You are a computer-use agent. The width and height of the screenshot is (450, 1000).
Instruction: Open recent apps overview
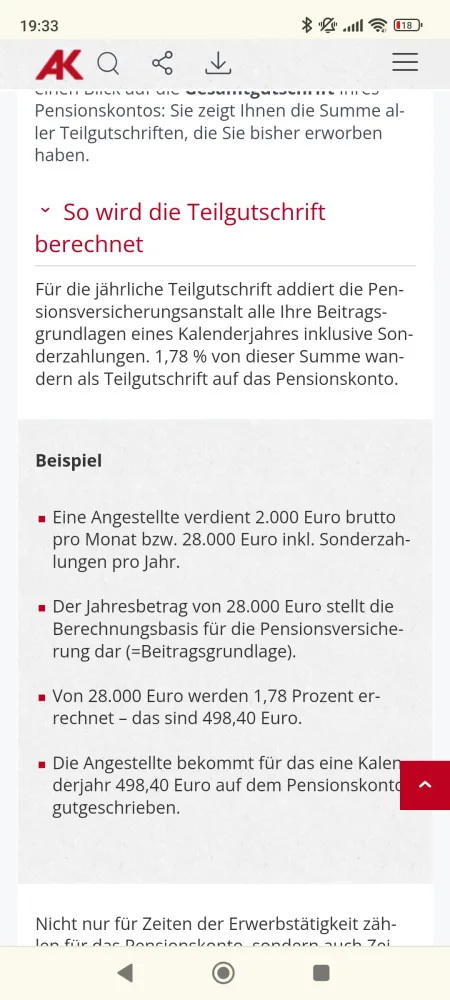tap(321, 973)
